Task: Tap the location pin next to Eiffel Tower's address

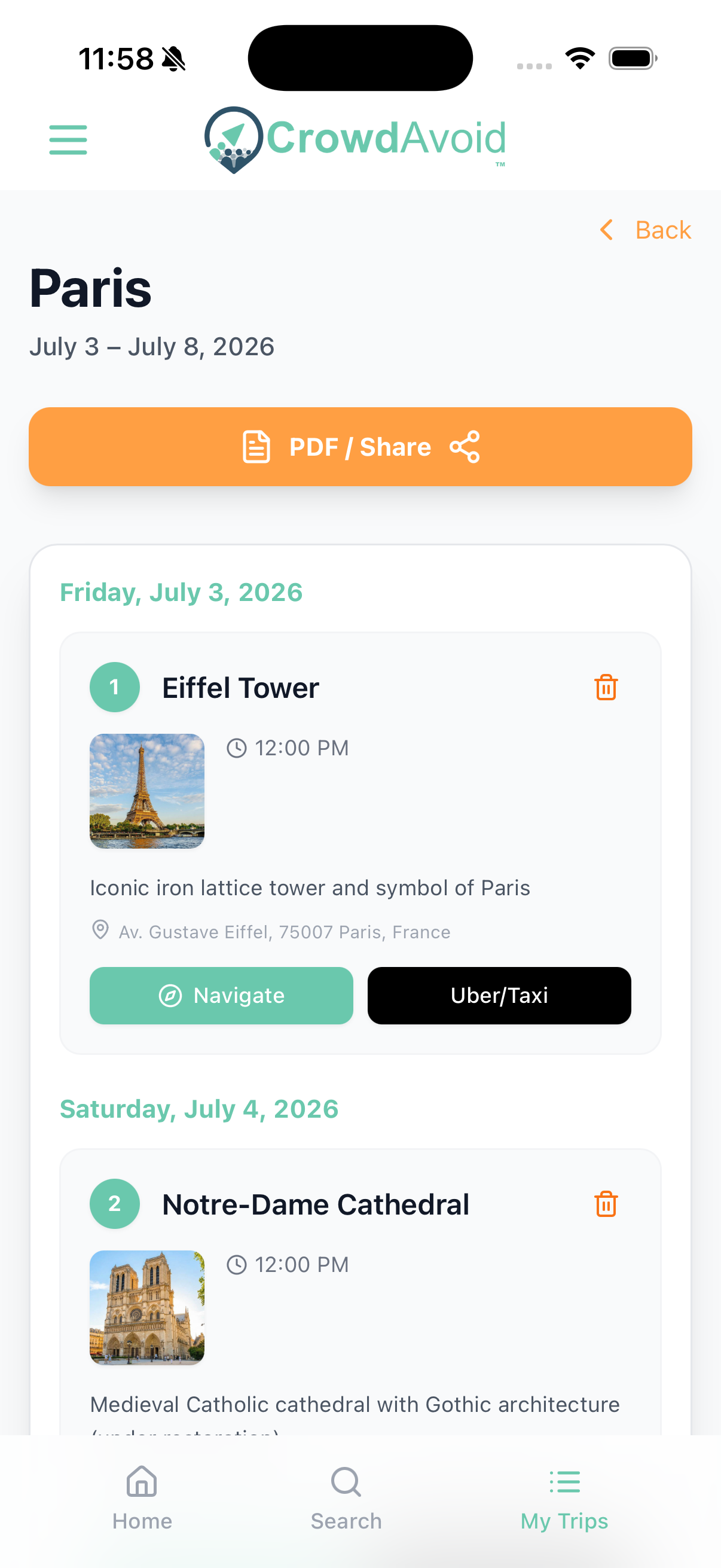Action: click(100, 931)
